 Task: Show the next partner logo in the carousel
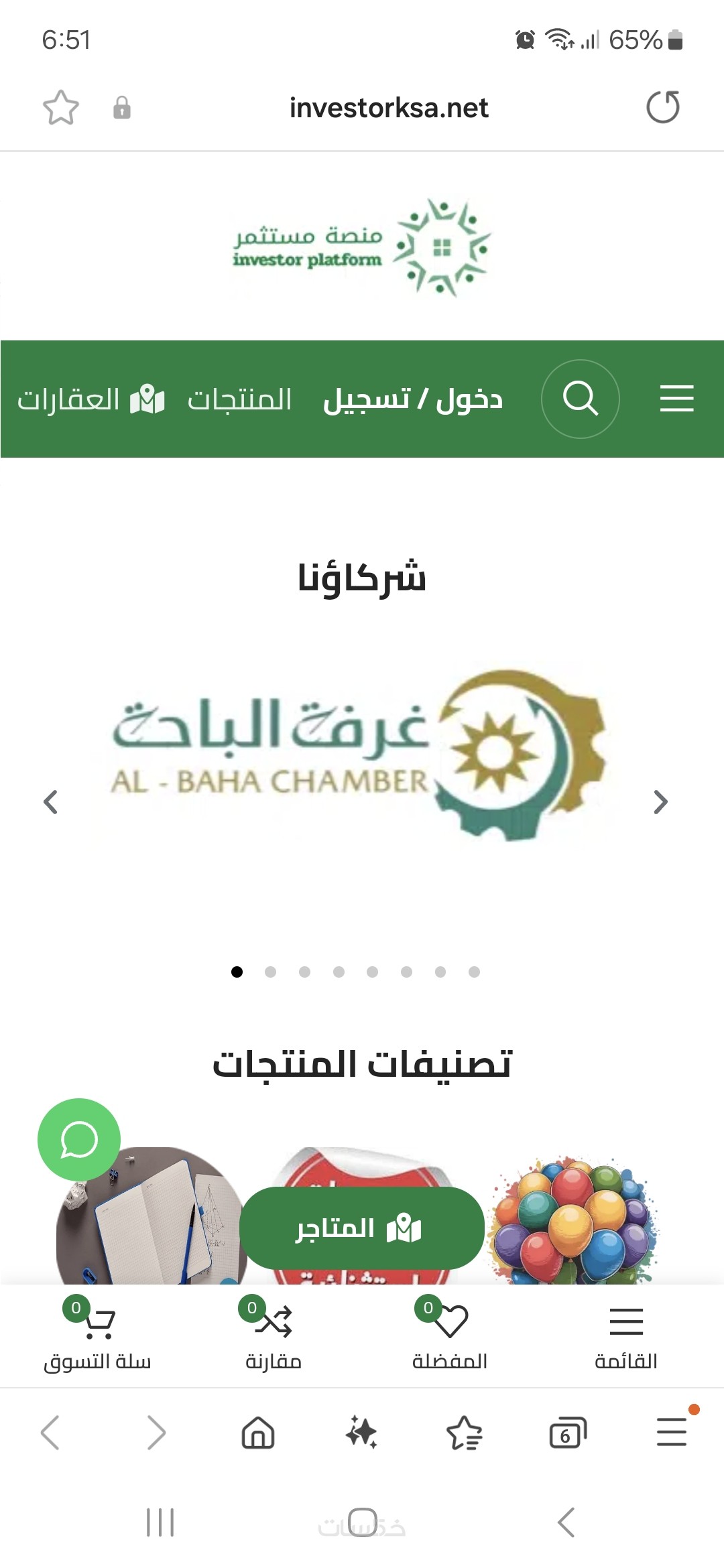click(x=660, y=802)
